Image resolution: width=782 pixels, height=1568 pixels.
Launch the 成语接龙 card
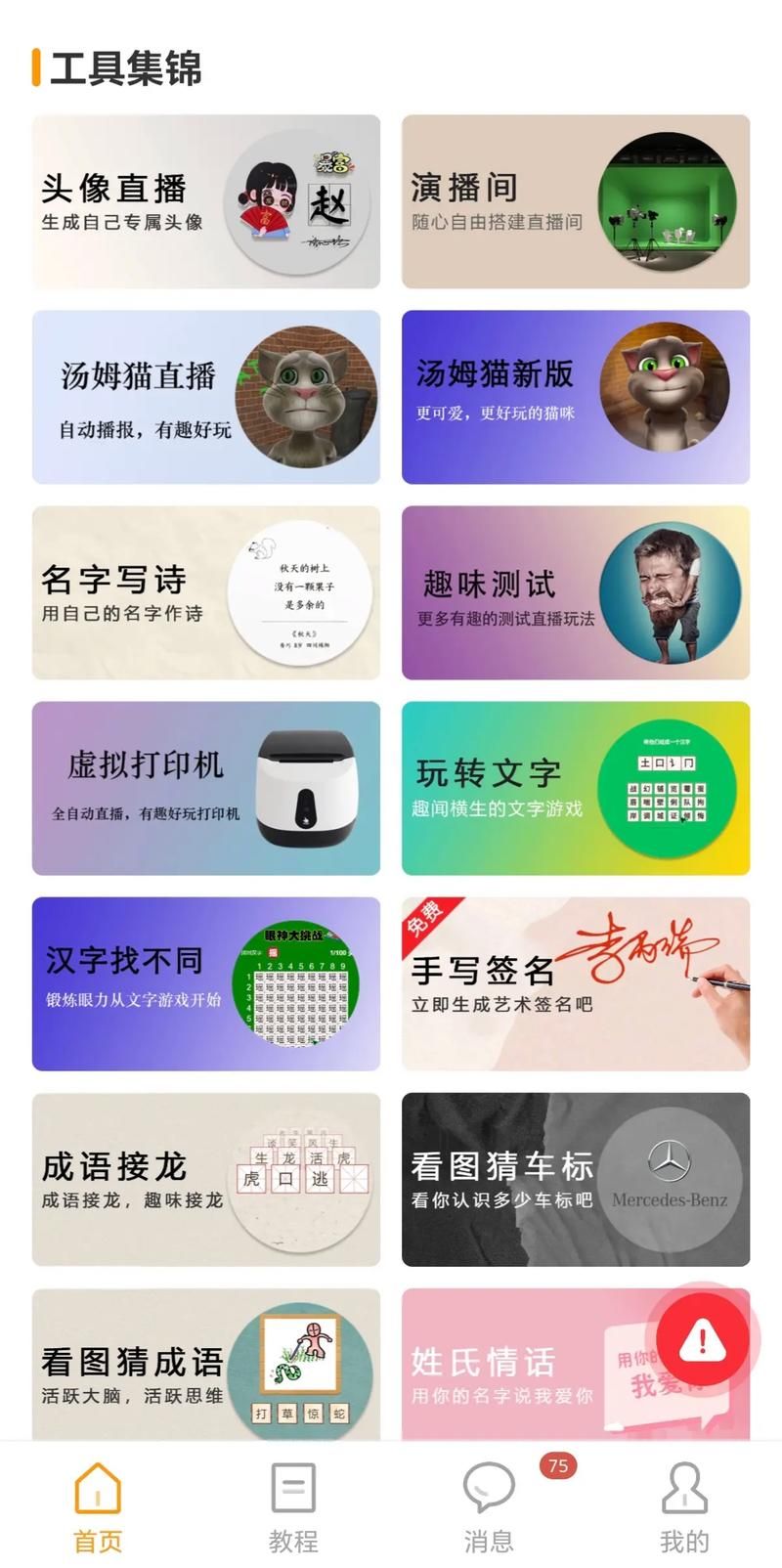click(205, 1179)
